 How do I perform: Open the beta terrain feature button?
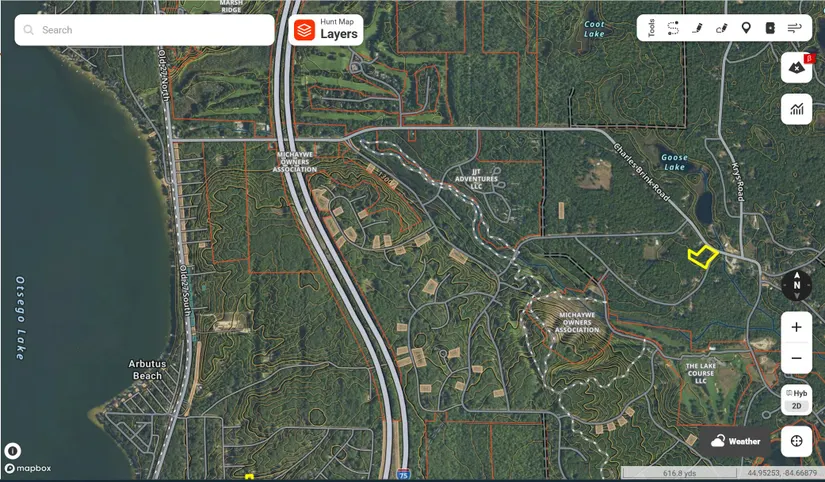[x=796, y=68]
